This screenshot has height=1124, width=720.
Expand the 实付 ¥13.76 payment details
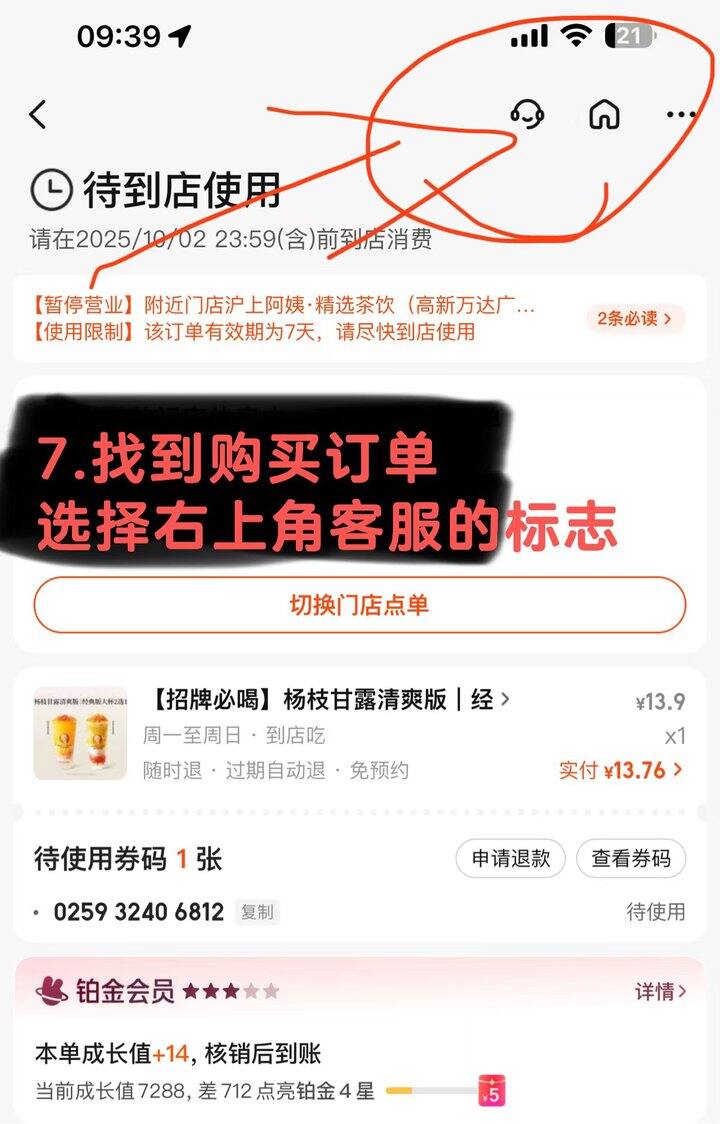click(621, 770)
